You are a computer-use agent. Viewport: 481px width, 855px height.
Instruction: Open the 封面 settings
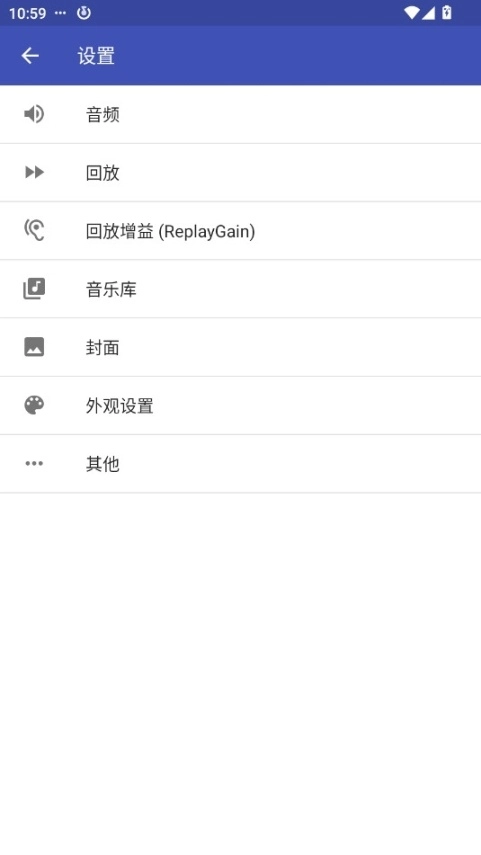(x=240, y=347)
